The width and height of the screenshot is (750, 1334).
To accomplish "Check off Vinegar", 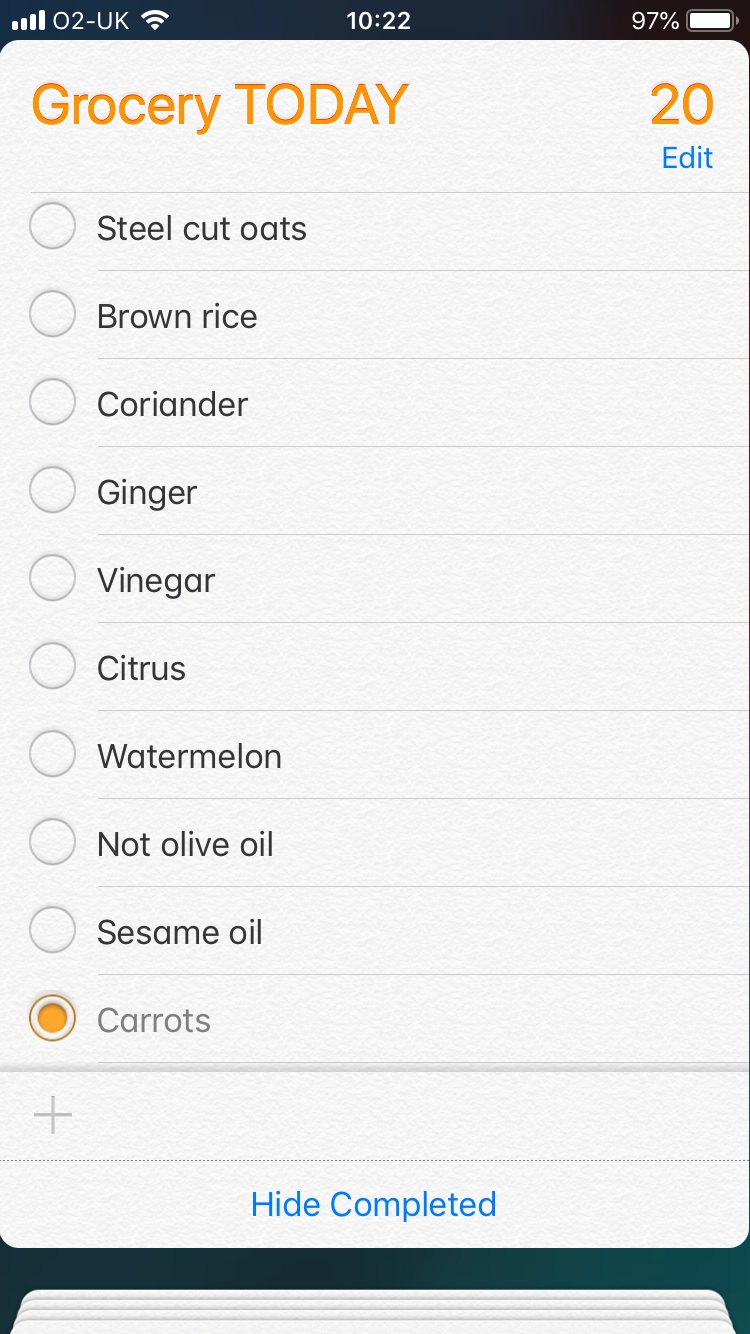I will click(52, 579).
